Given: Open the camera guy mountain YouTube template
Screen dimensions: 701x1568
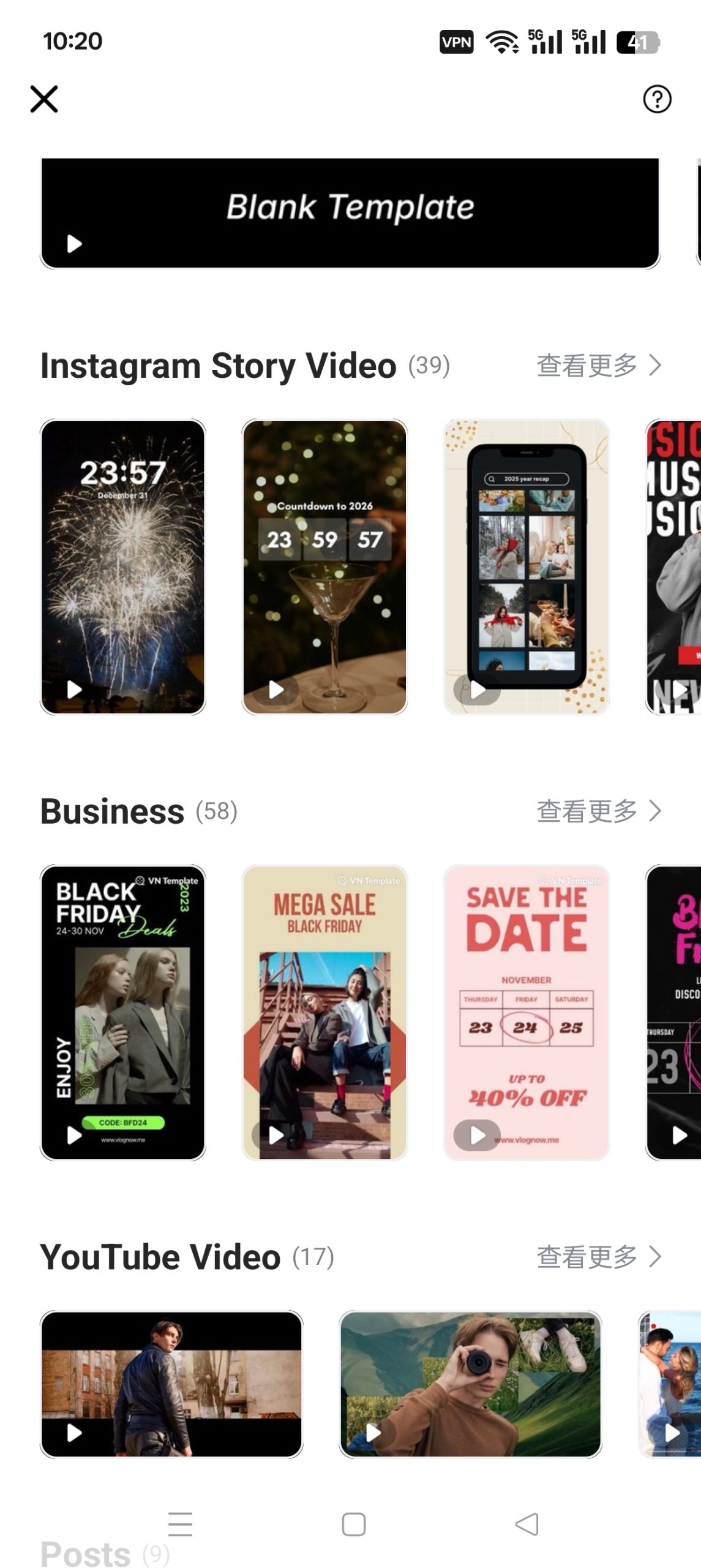Looking at the screenshot, I should (470, 1384).
